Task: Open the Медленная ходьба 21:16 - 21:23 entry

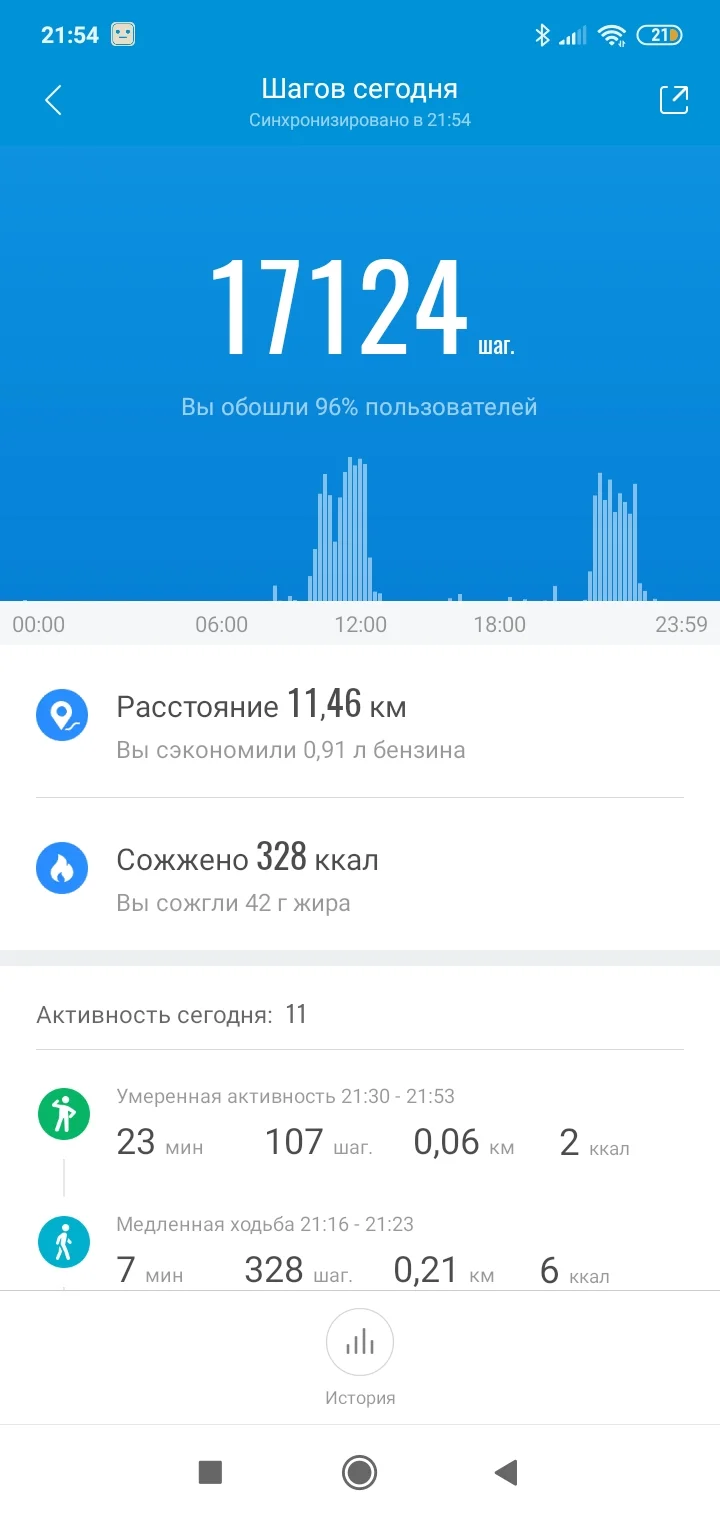Action: tap(360, 1250)
